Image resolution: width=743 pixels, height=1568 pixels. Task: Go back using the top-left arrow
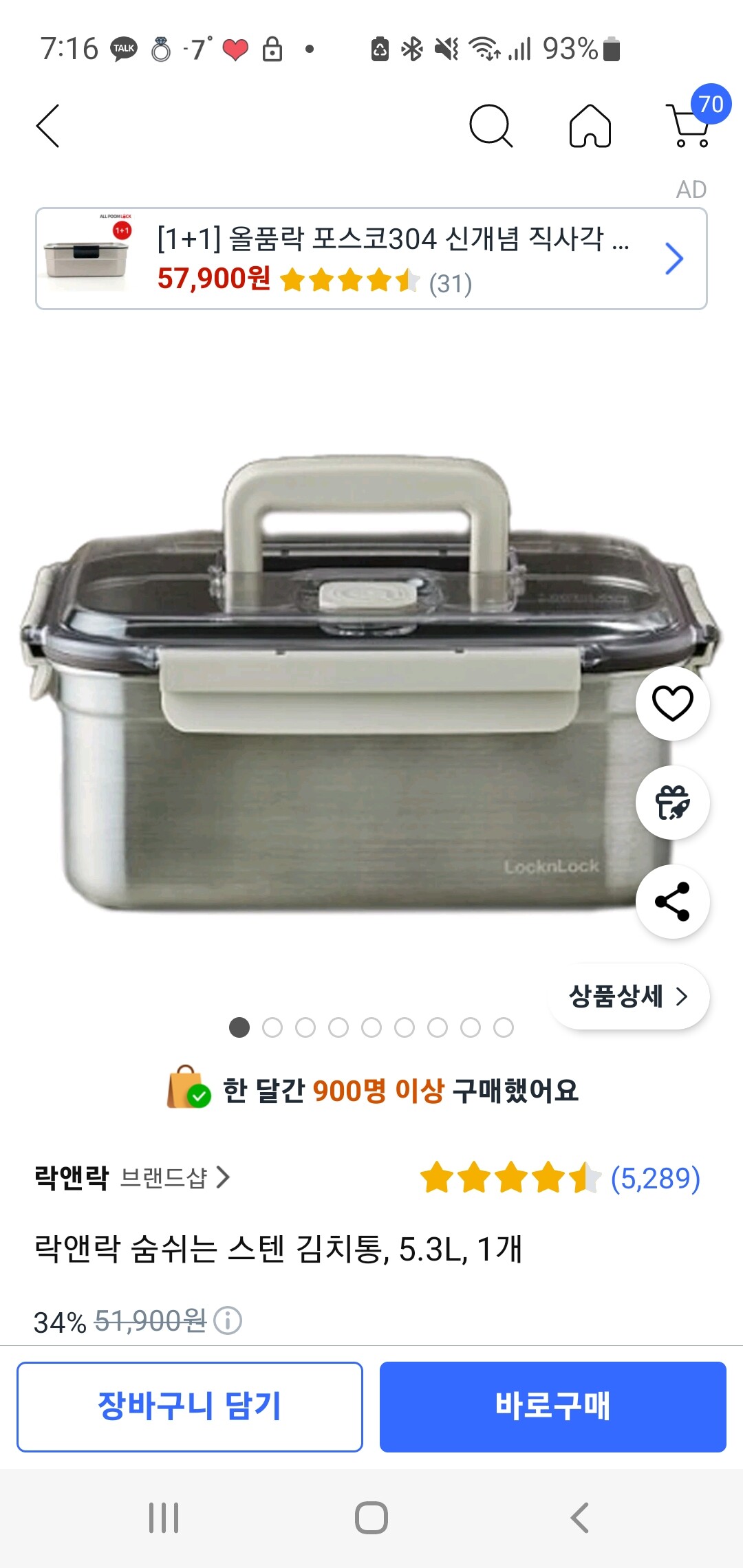pos(48,126)
